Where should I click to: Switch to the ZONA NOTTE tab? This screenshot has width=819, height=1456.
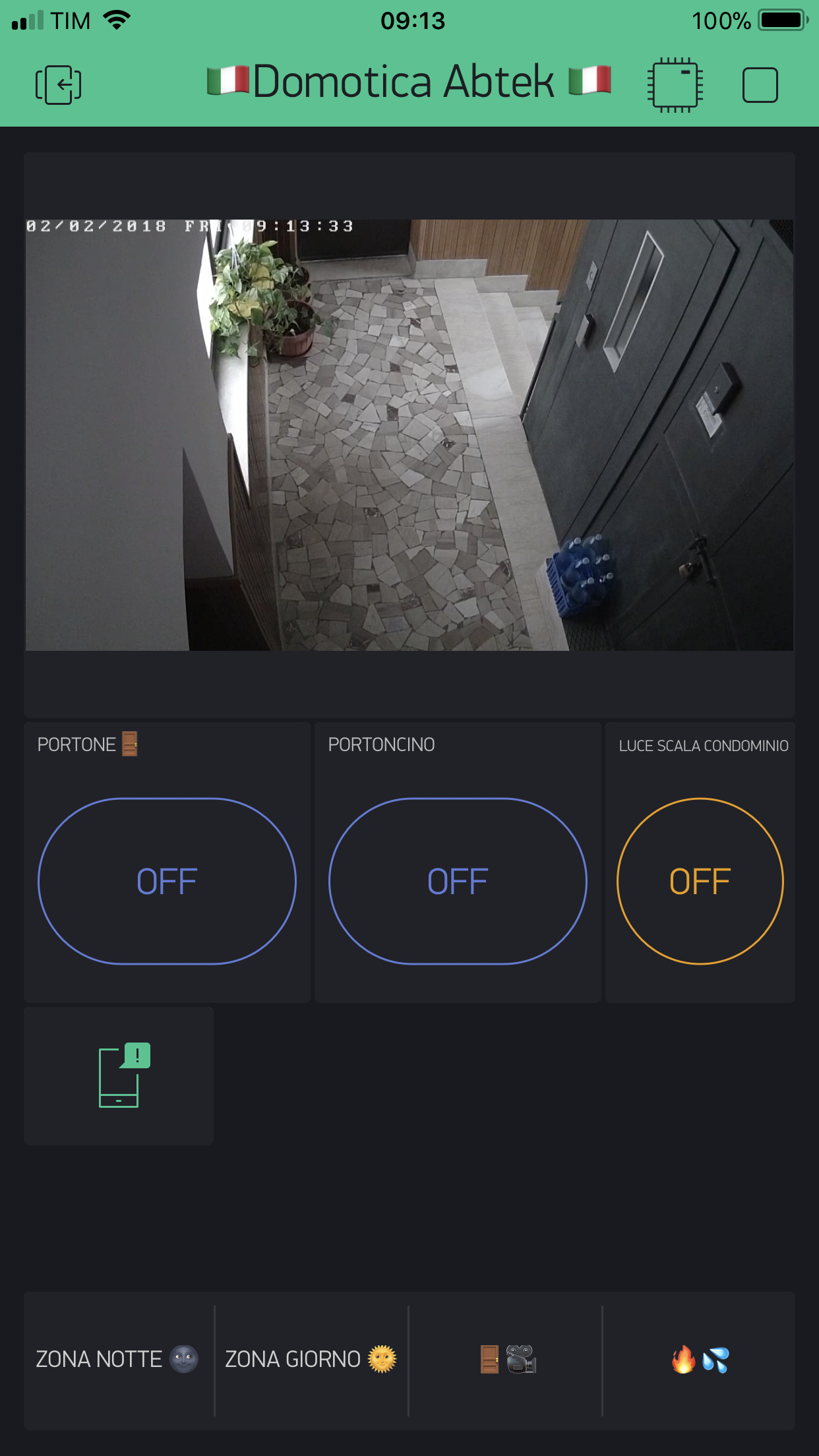(x=117, y=1360)
